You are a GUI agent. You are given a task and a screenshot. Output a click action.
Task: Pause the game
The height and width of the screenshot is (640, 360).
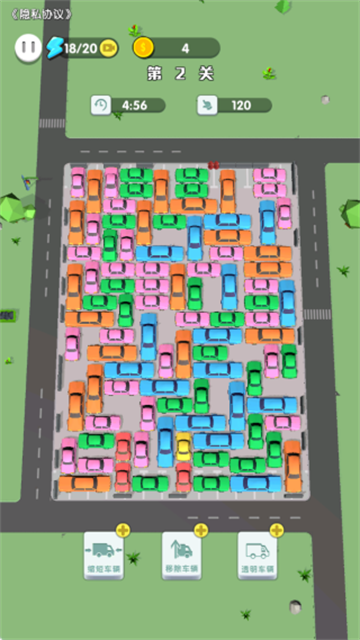[28, 48]
